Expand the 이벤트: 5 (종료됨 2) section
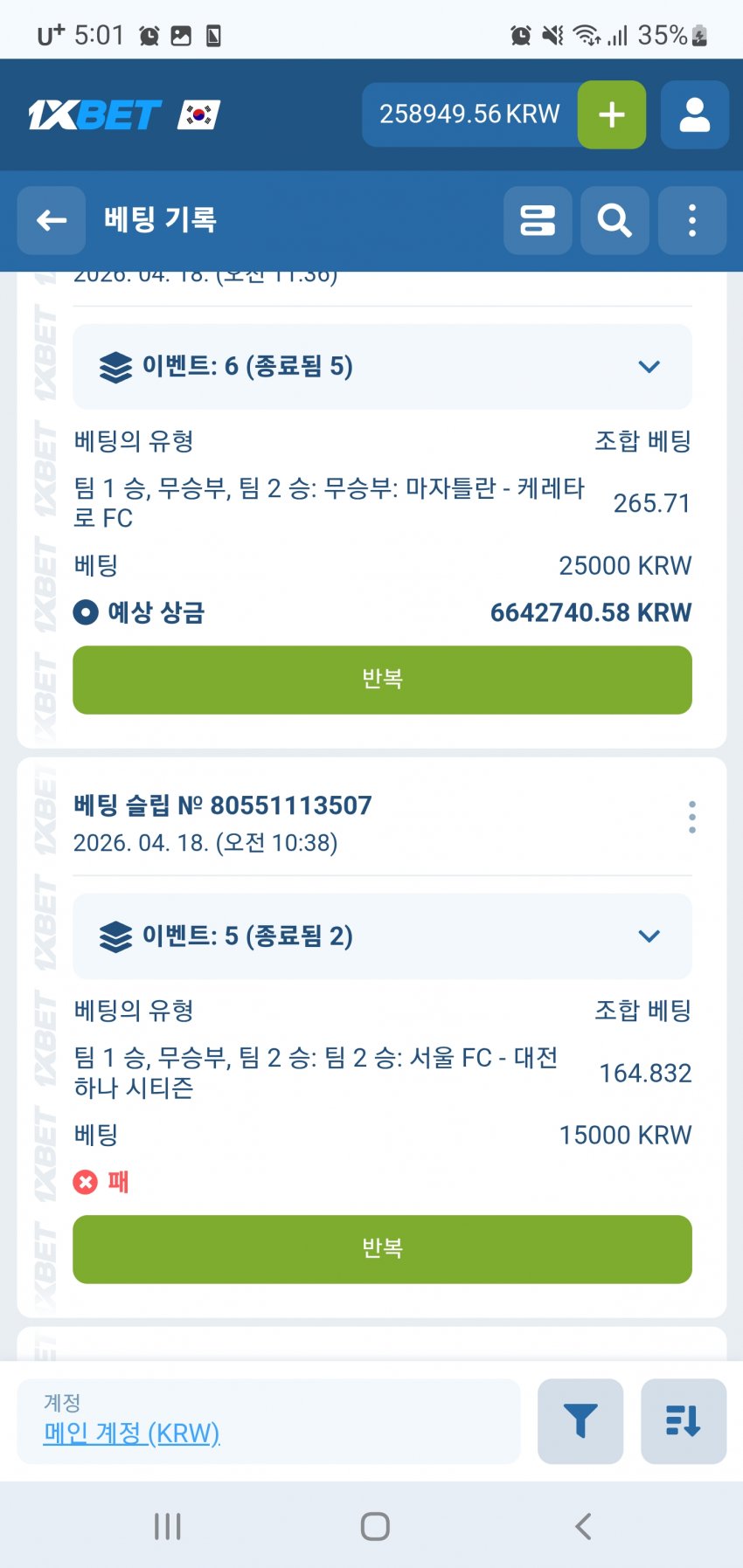The width and height of the screenshot is (743, 1568). [x=649, y=936]
